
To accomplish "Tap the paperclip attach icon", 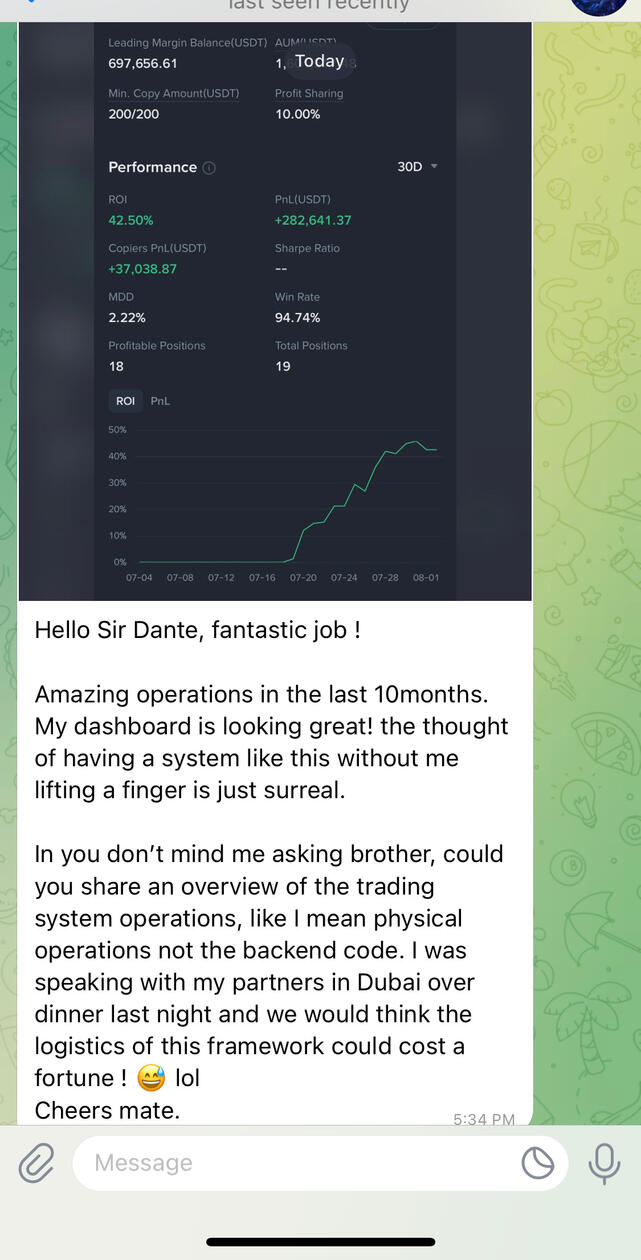I will pyautogui.click(x=36, y=1163).
